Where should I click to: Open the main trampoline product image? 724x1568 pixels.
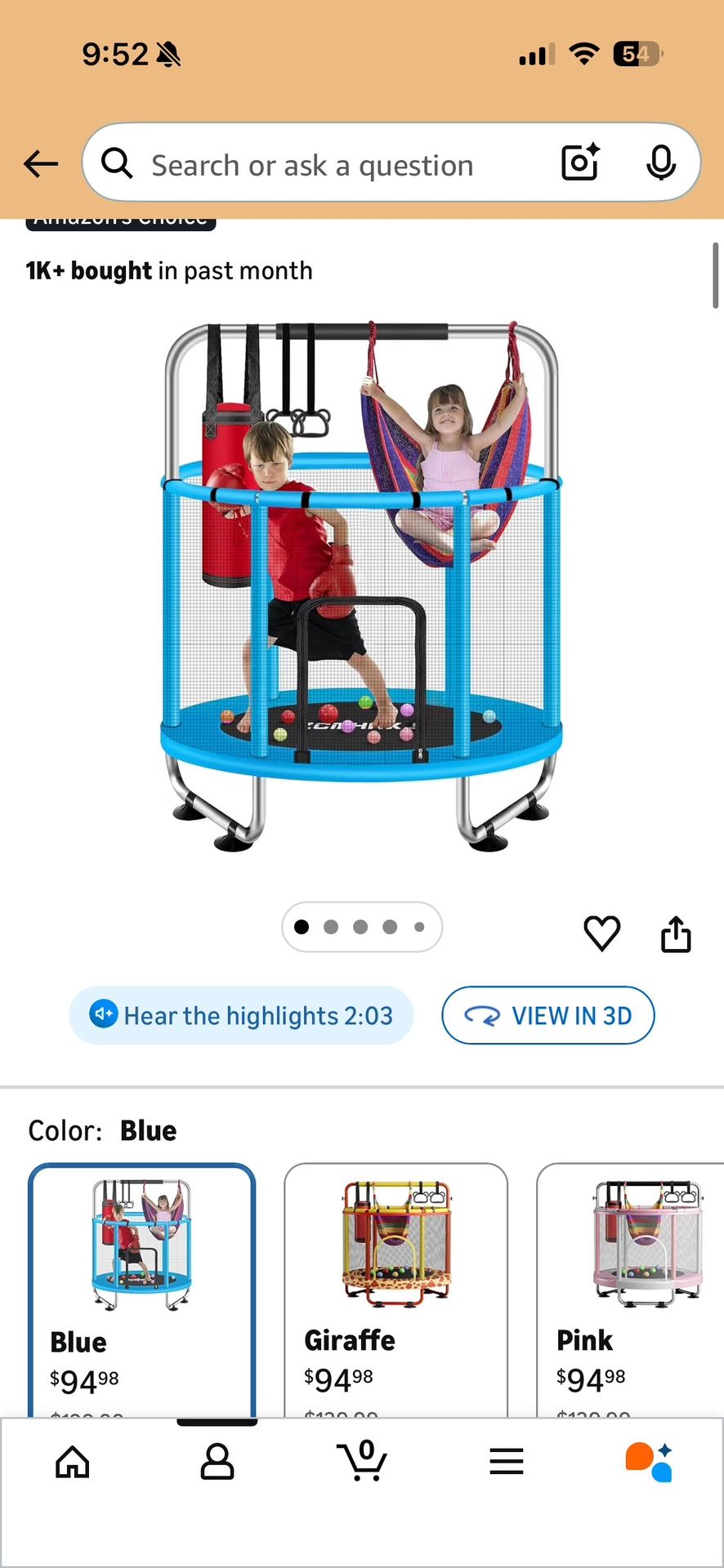[x=361, y=586]
